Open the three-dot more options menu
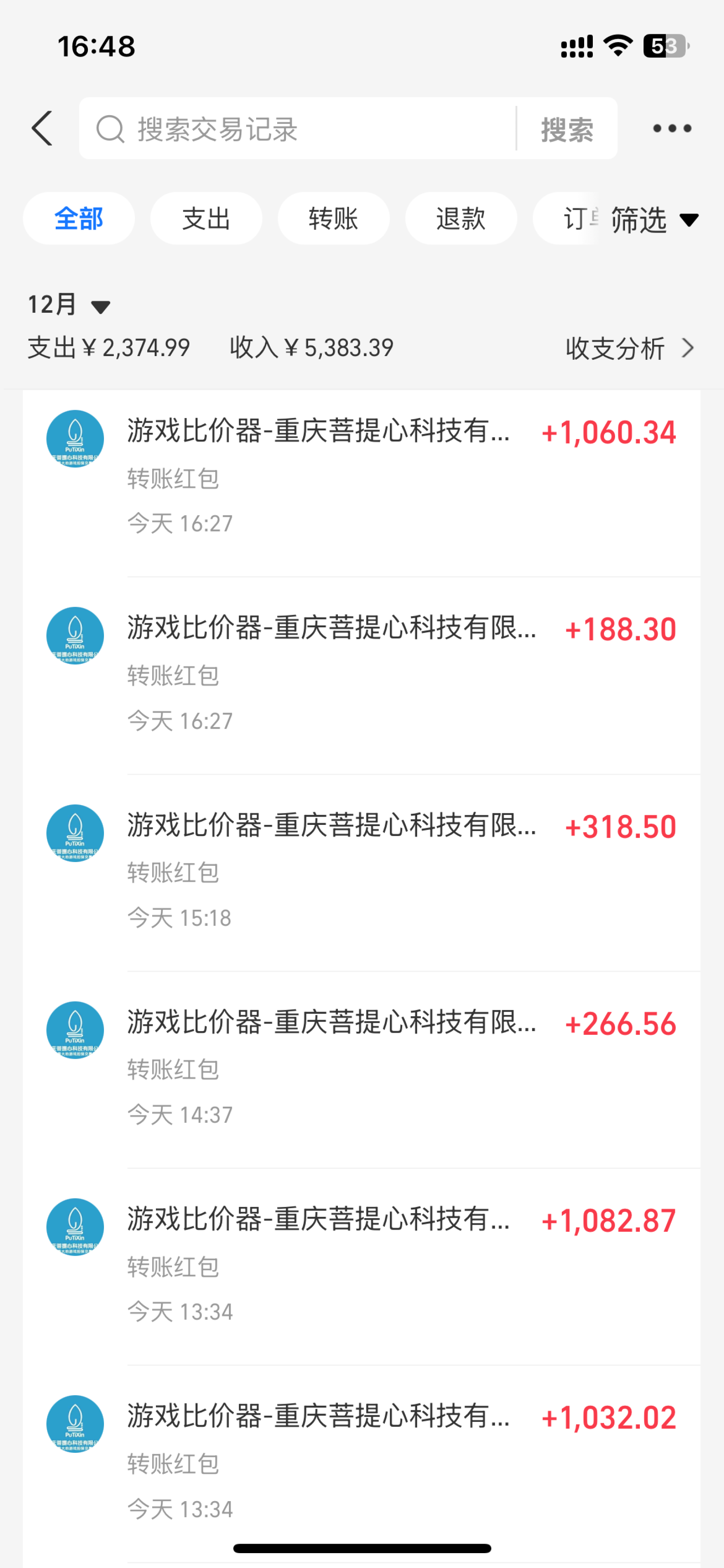This screenshot has height=1568, width=724. click(x=672, y=128)
